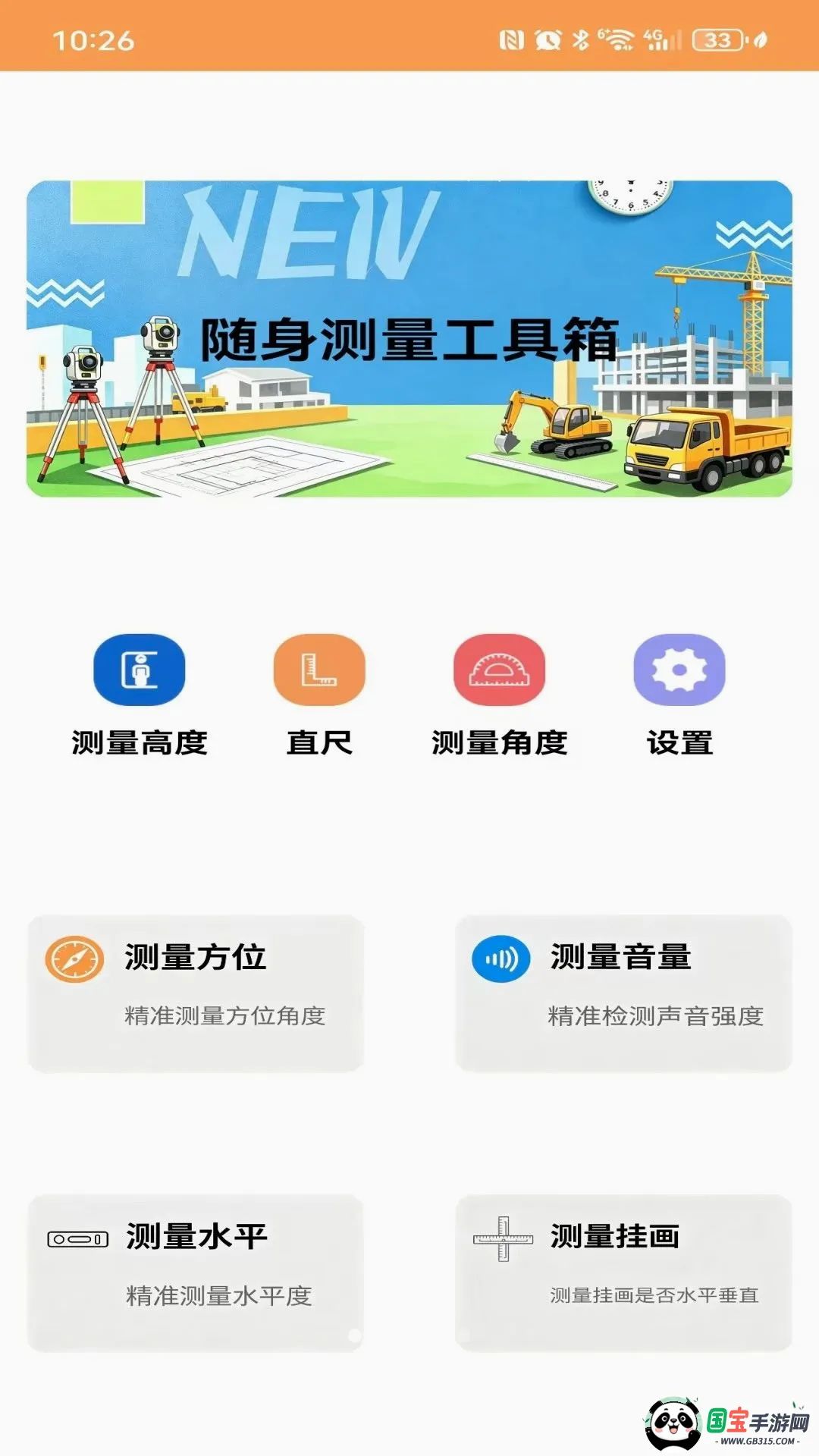This screenshot has height=1456, width=819.
Task: Open the 测量方位 compass card
Action: click(x=196, y=993)
